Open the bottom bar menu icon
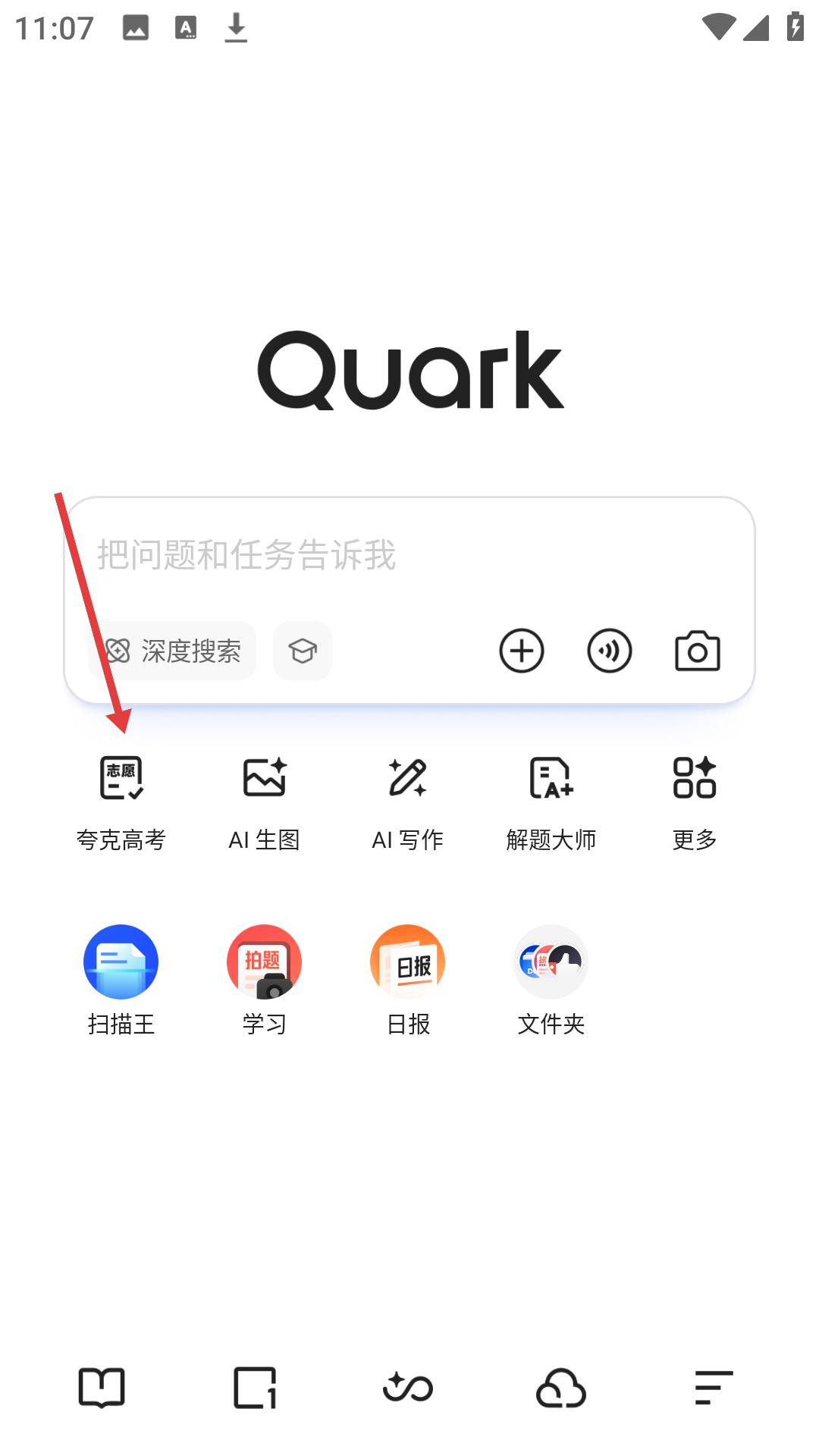Viewport: 819px width, 1456px height. point(714,1388)
